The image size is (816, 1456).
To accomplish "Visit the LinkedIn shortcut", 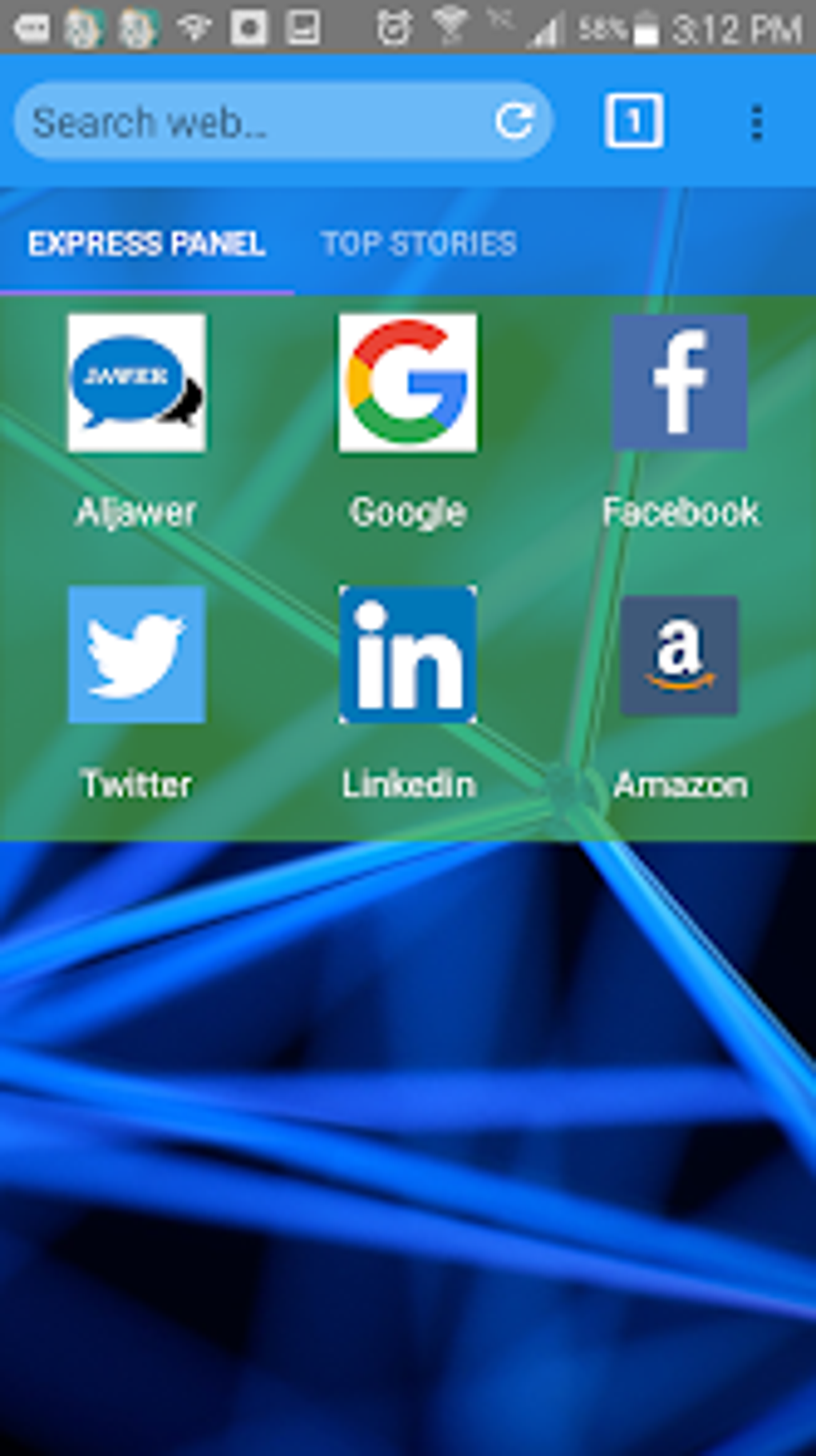I will coord(408,655).
